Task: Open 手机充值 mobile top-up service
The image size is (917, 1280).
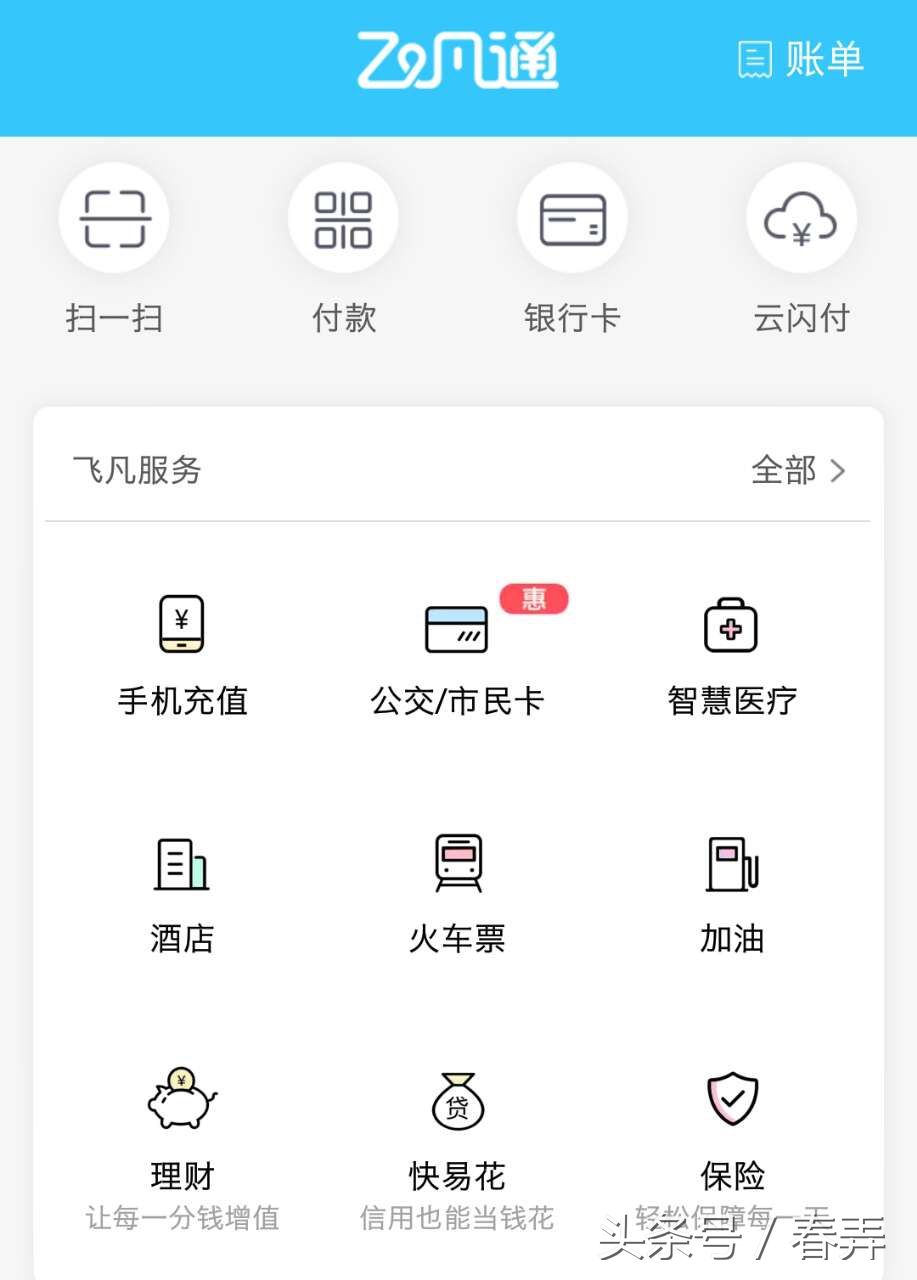Action: click(182, 623)
